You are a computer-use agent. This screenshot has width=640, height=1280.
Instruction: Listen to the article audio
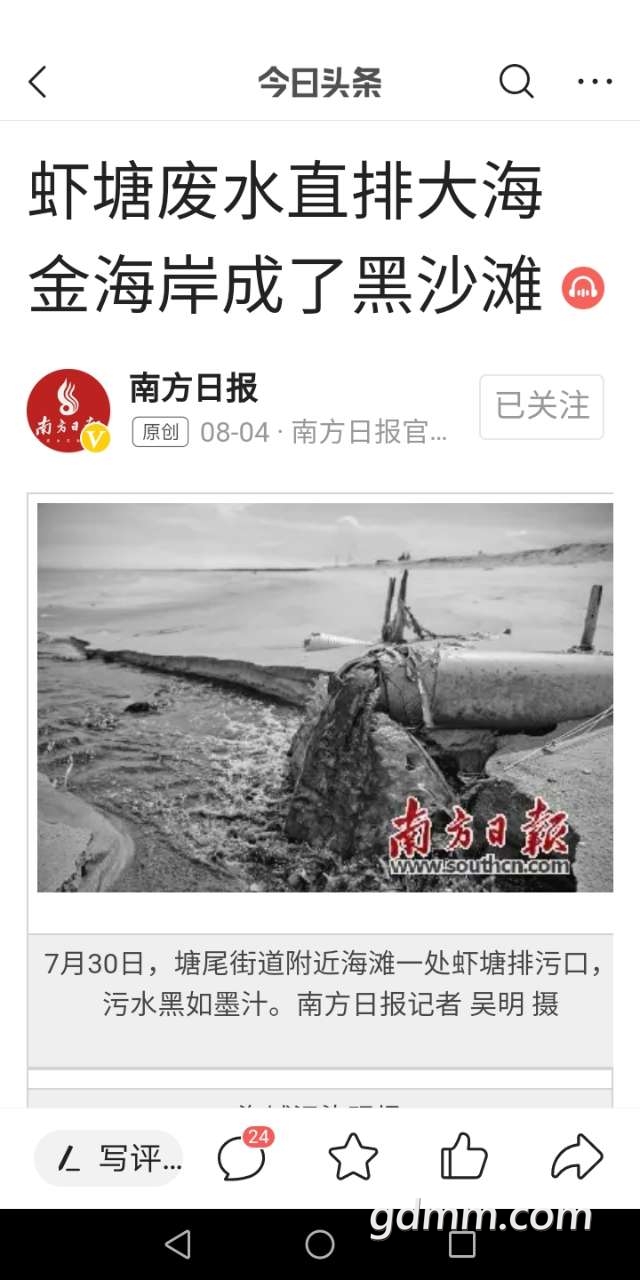583,289
